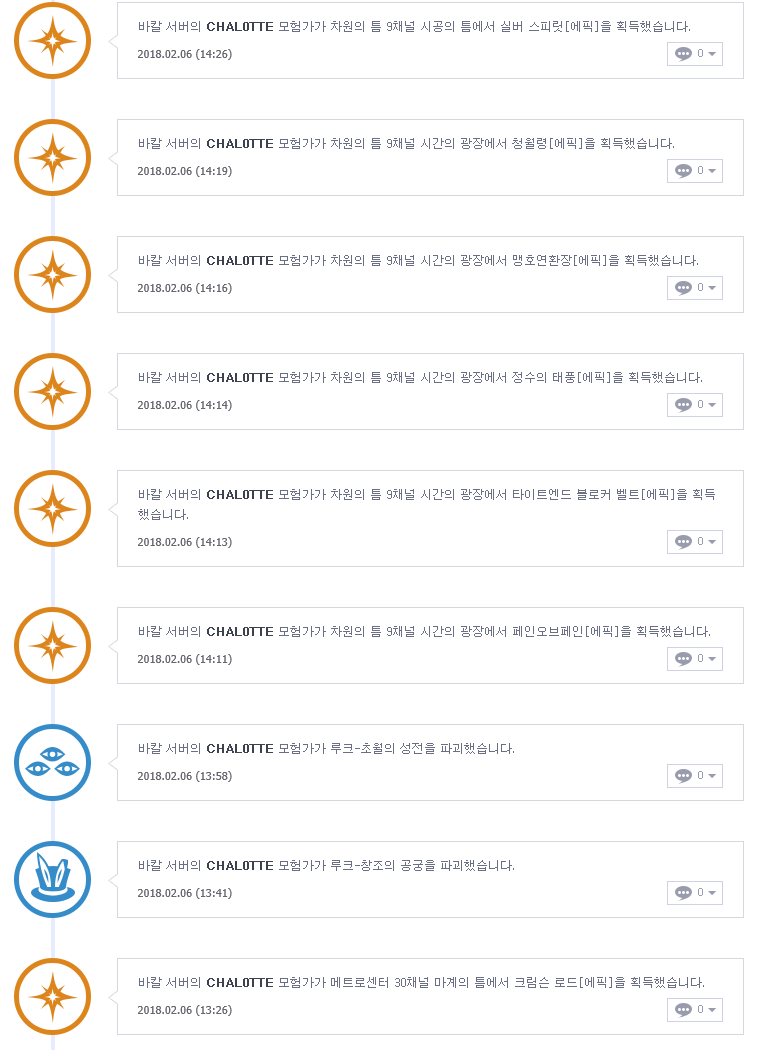Expand comments on 루크-초월의 성전 entry

[695, 776]
